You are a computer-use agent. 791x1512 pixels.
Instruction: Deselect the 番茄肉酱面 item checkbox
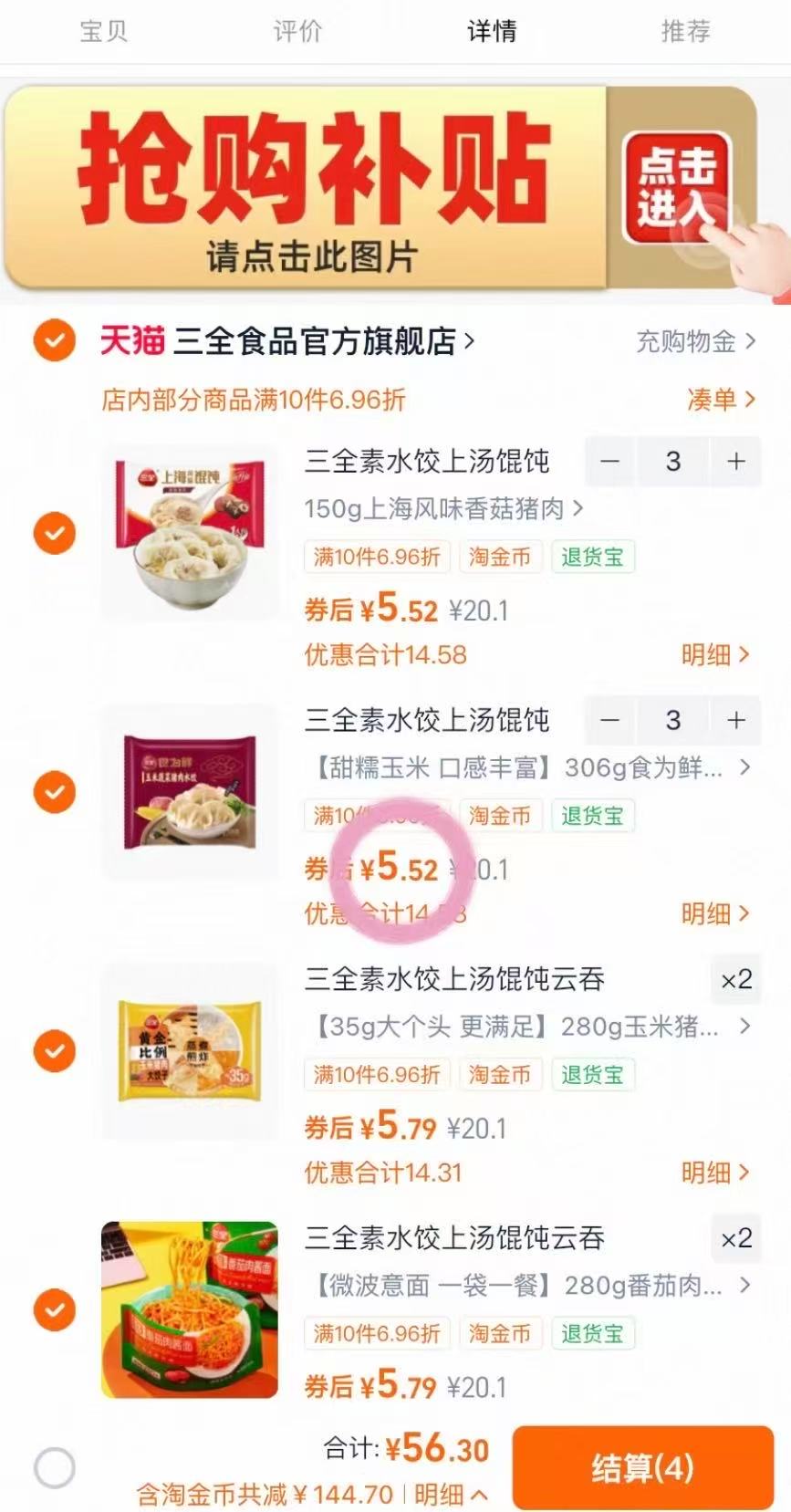point(55,1309)
